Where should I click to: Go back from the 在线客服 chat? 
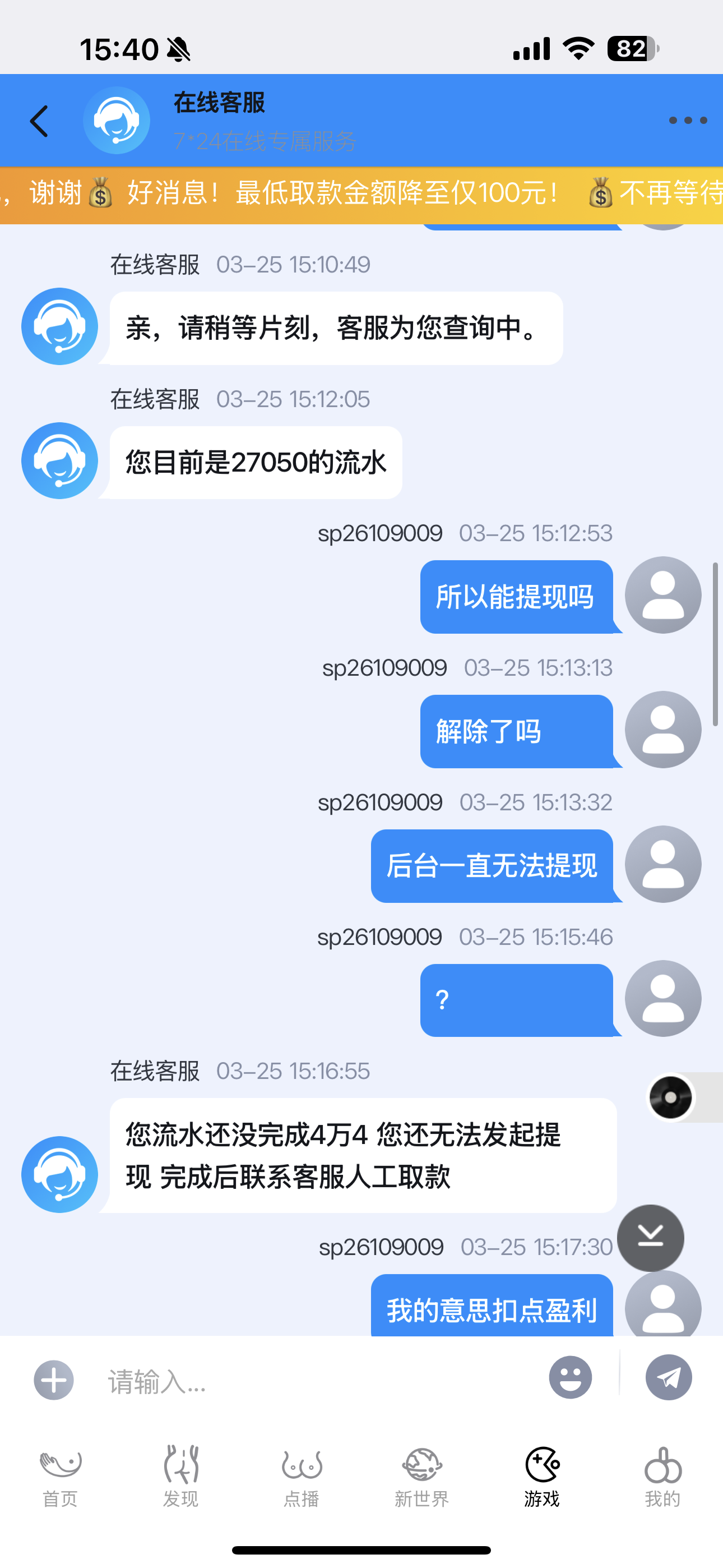(39, 121)
